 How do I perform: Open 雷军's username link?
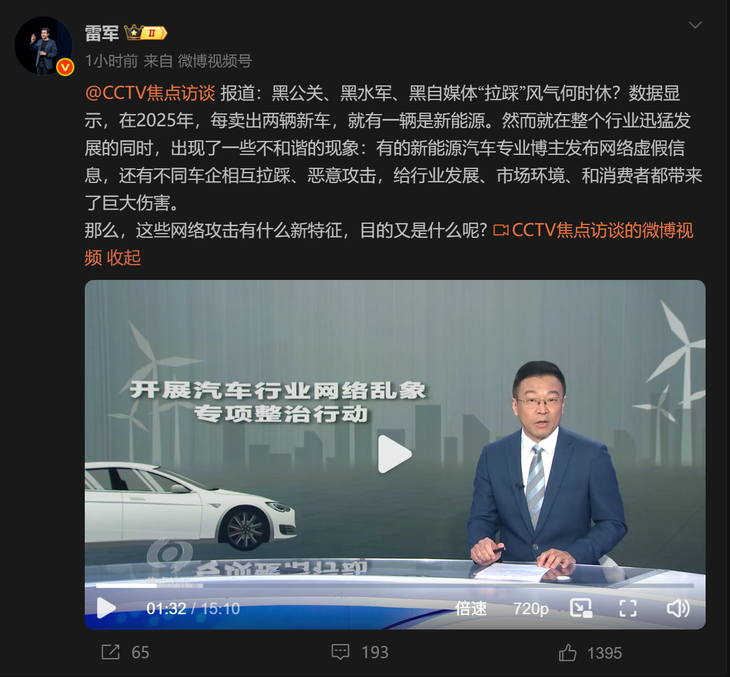click(x=100, y=32)
